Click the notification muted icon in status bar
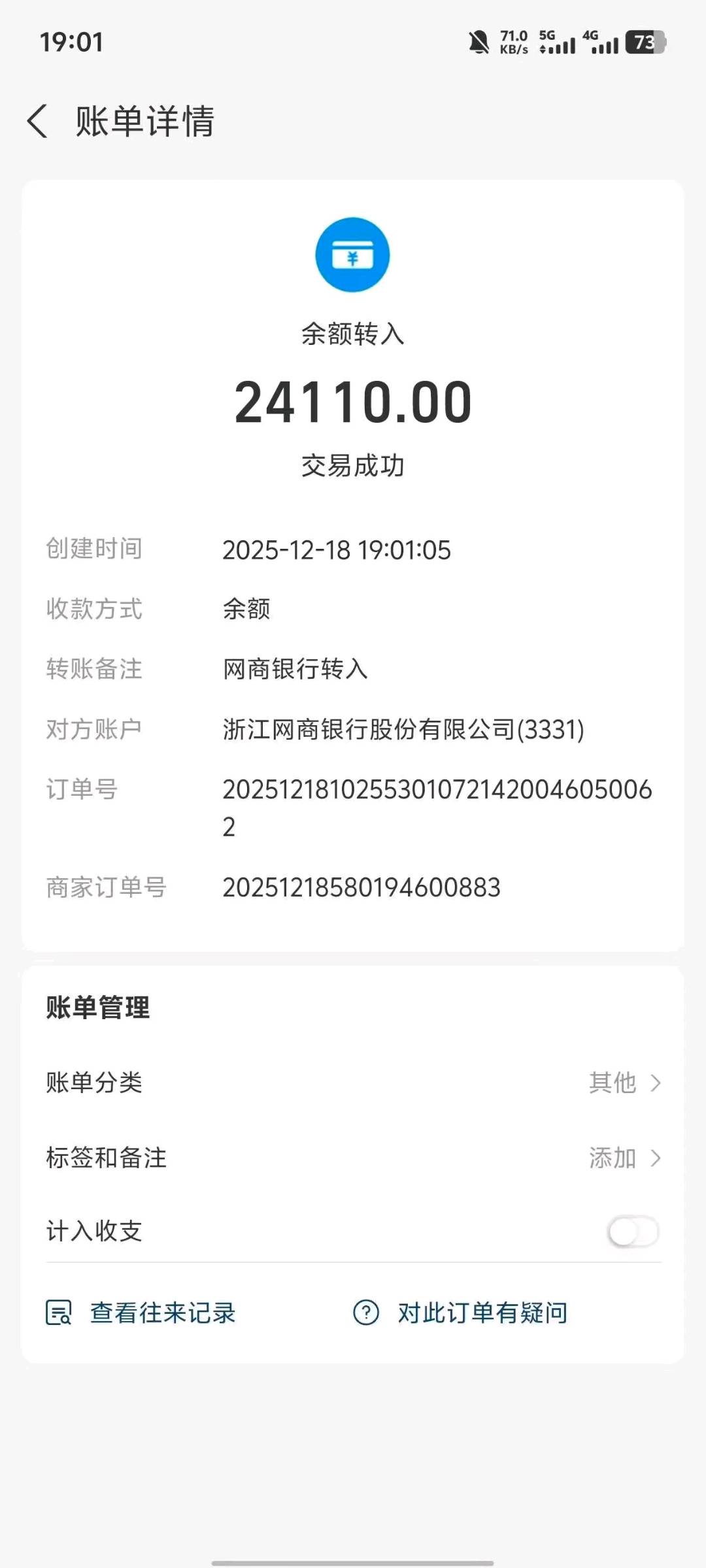This screenshot has width=706, height=1568. (x=478, y=41)
